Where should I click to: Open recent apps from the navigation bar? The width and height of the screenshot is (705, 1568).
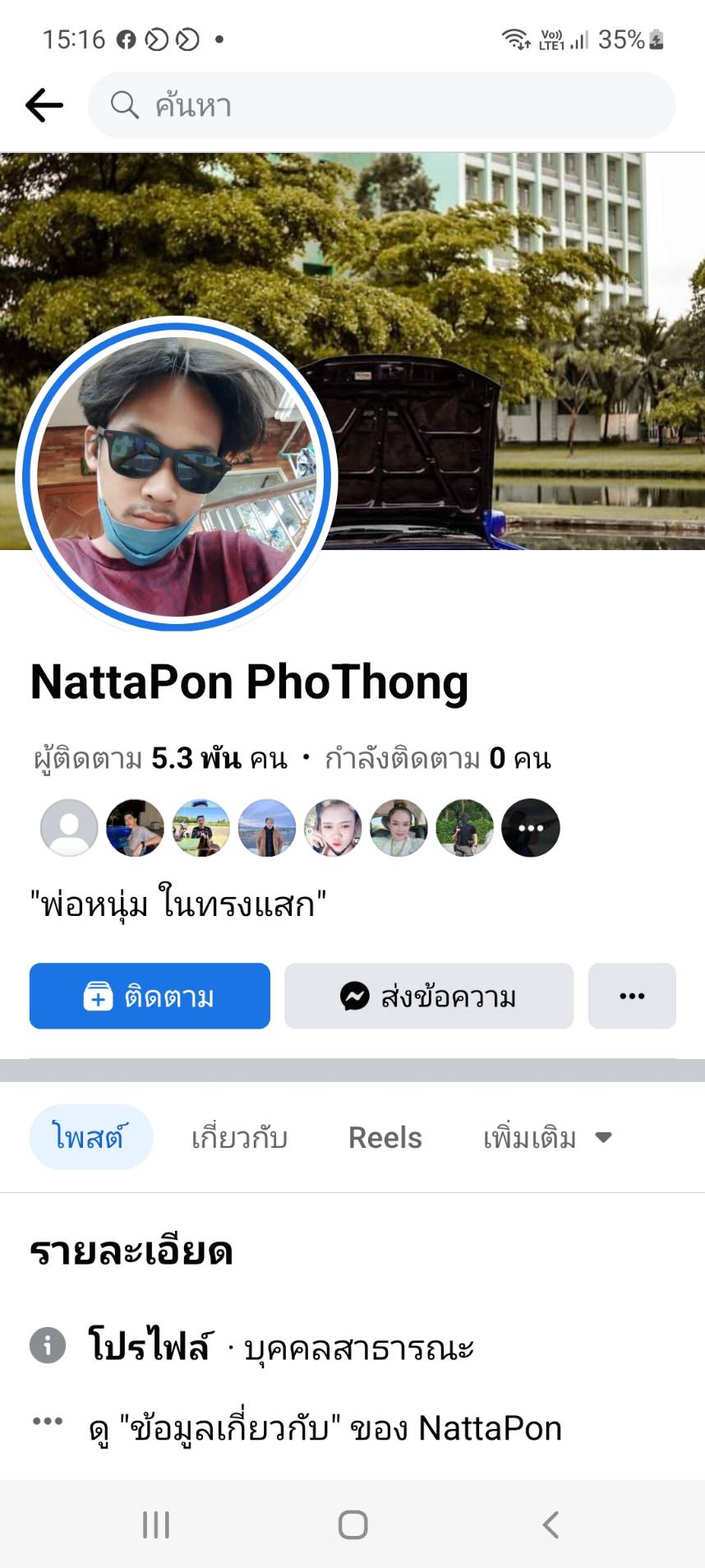[x=155, y=1524]
